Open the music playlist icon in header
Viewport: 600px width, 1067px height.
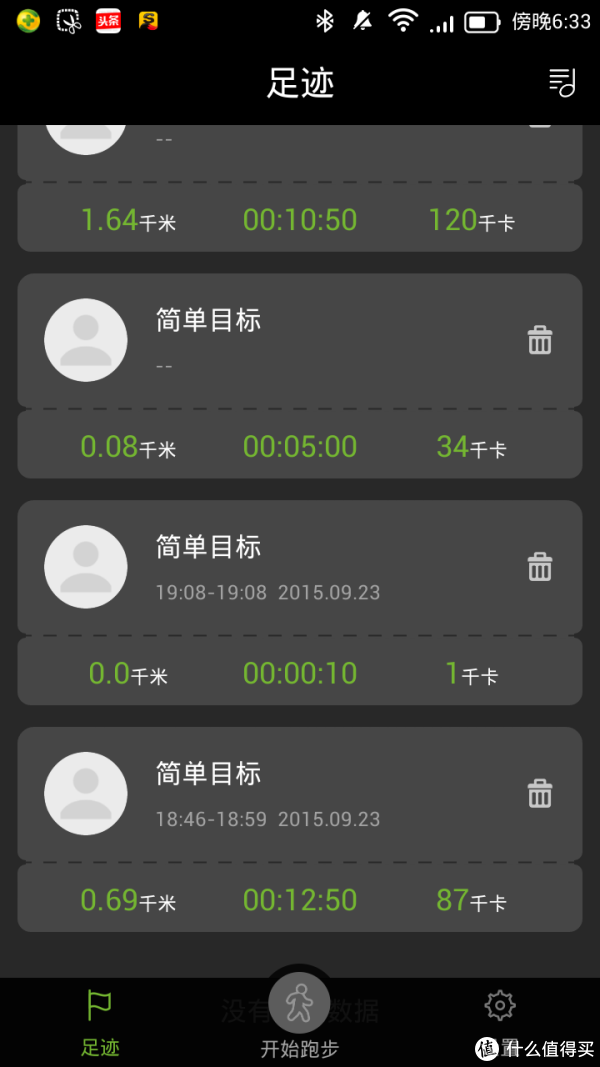coord(563,83)
